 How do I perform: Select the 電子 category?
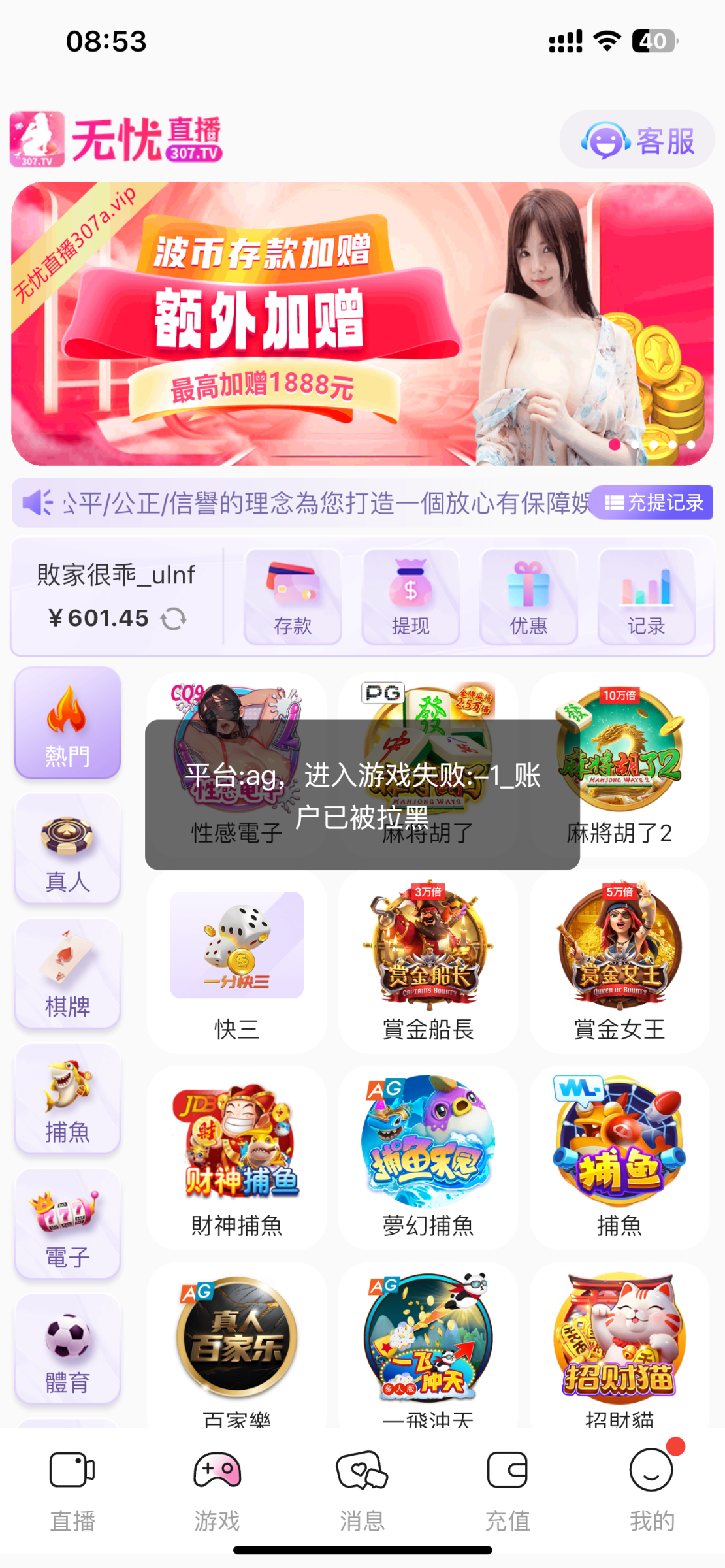click(67, 1224)
